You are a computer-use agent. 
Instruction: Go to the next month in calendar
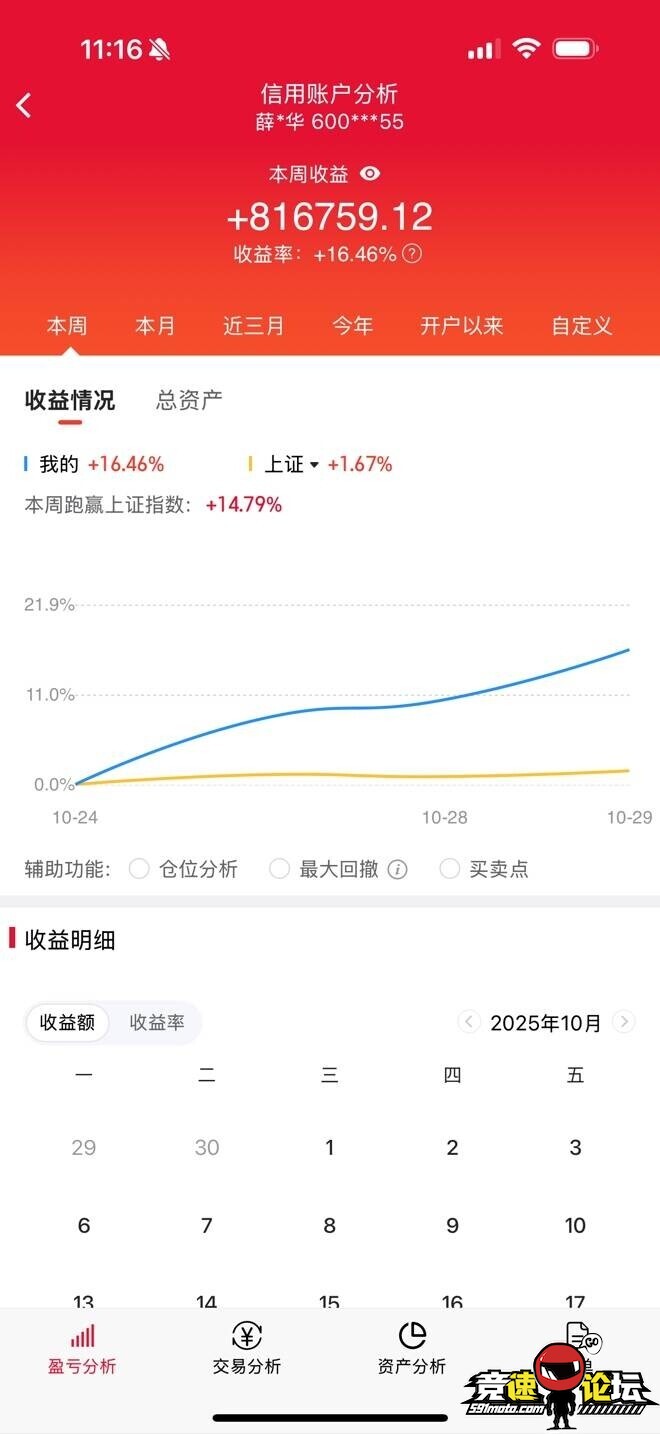[624, 1022]
